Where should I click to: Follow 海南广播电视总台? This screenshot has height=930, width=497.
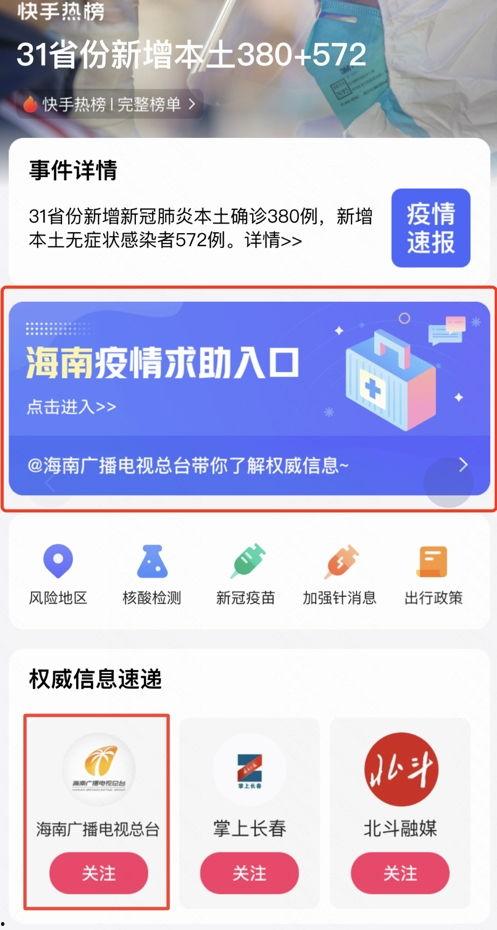click(98, 873)
